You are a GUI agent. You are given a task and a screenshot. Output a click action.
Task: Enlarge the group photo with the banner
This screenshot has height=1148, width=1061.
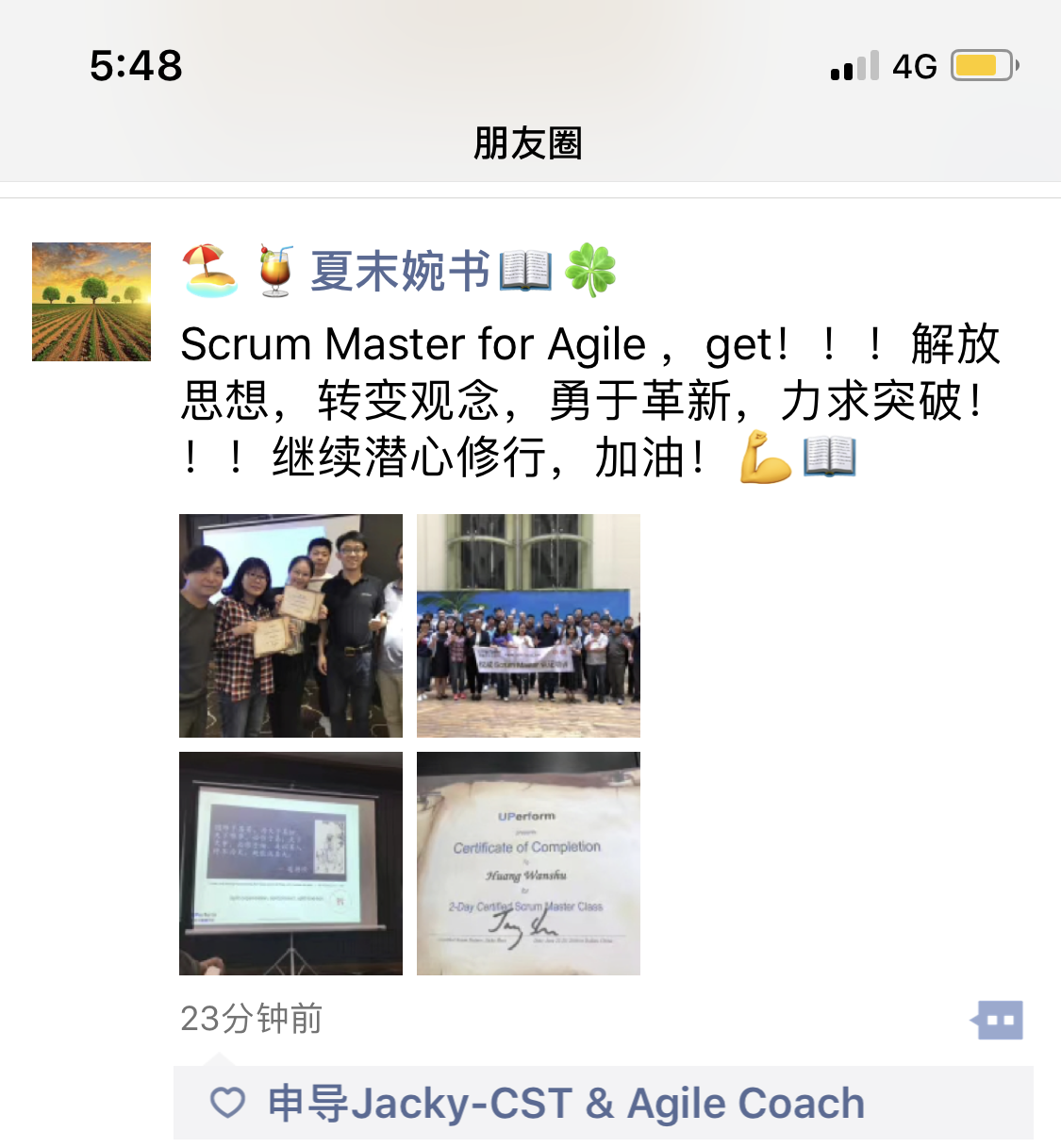(x=528, y=625)
